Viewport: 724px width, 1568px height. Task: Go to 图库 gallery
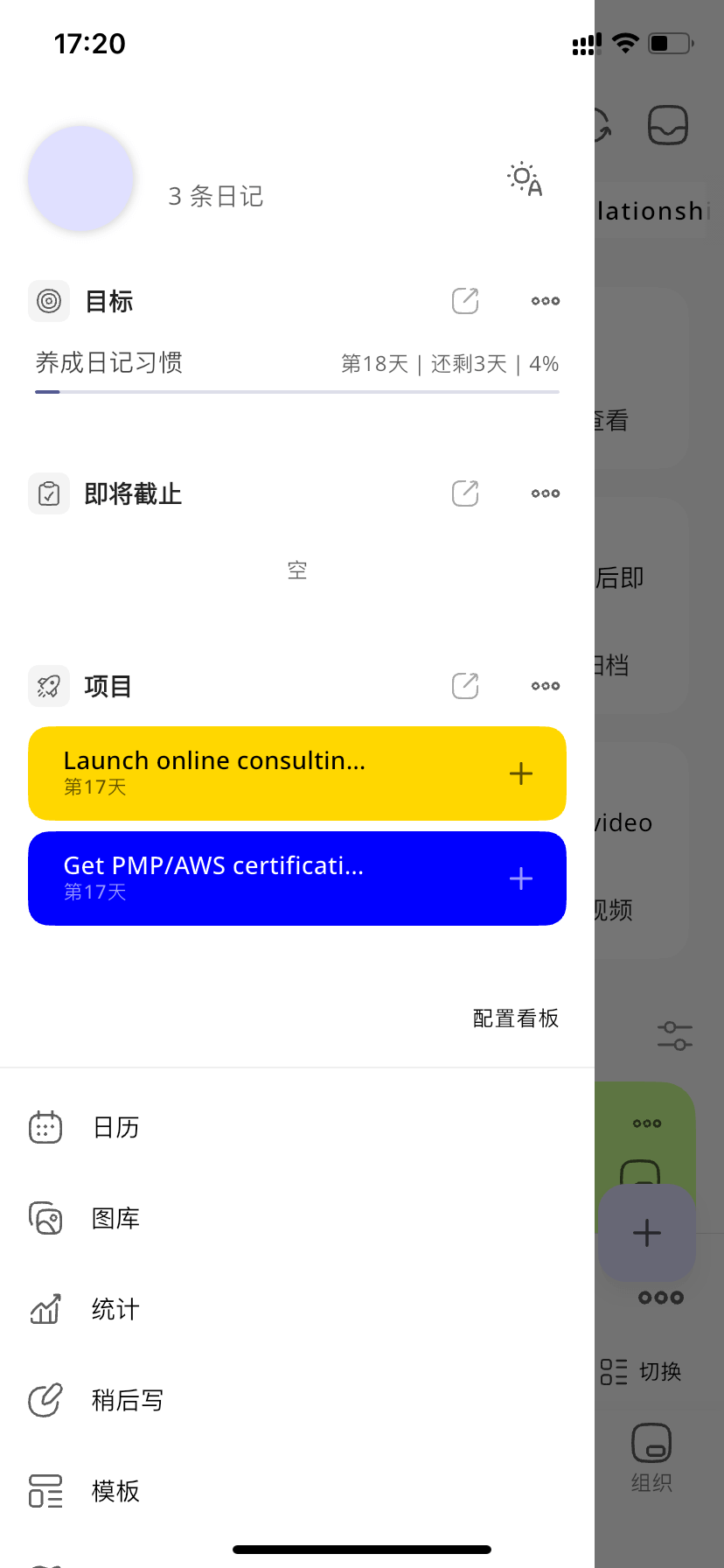pos(115,1218)
